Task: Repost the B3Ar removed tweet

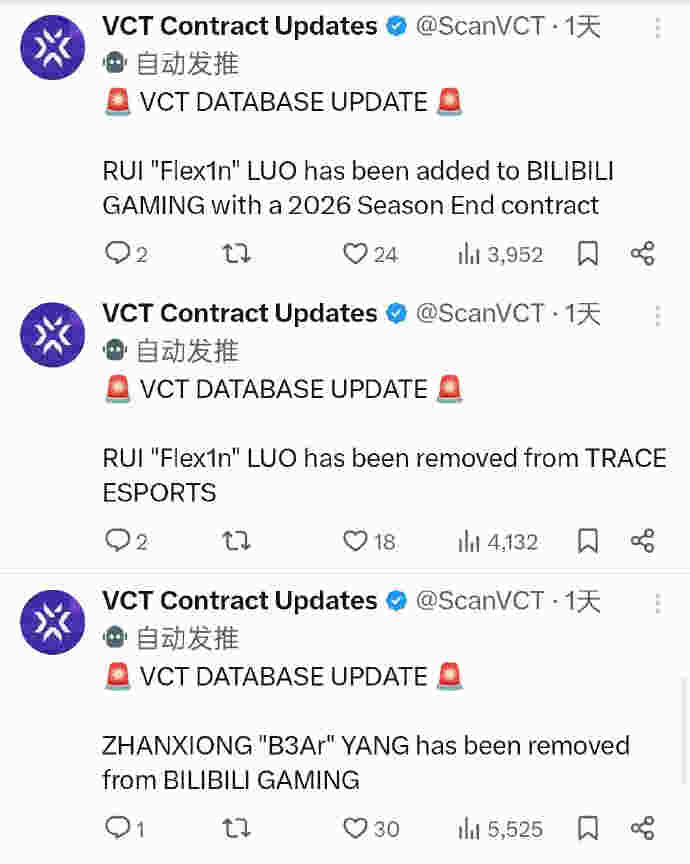Action: click(x=236, y=828)
